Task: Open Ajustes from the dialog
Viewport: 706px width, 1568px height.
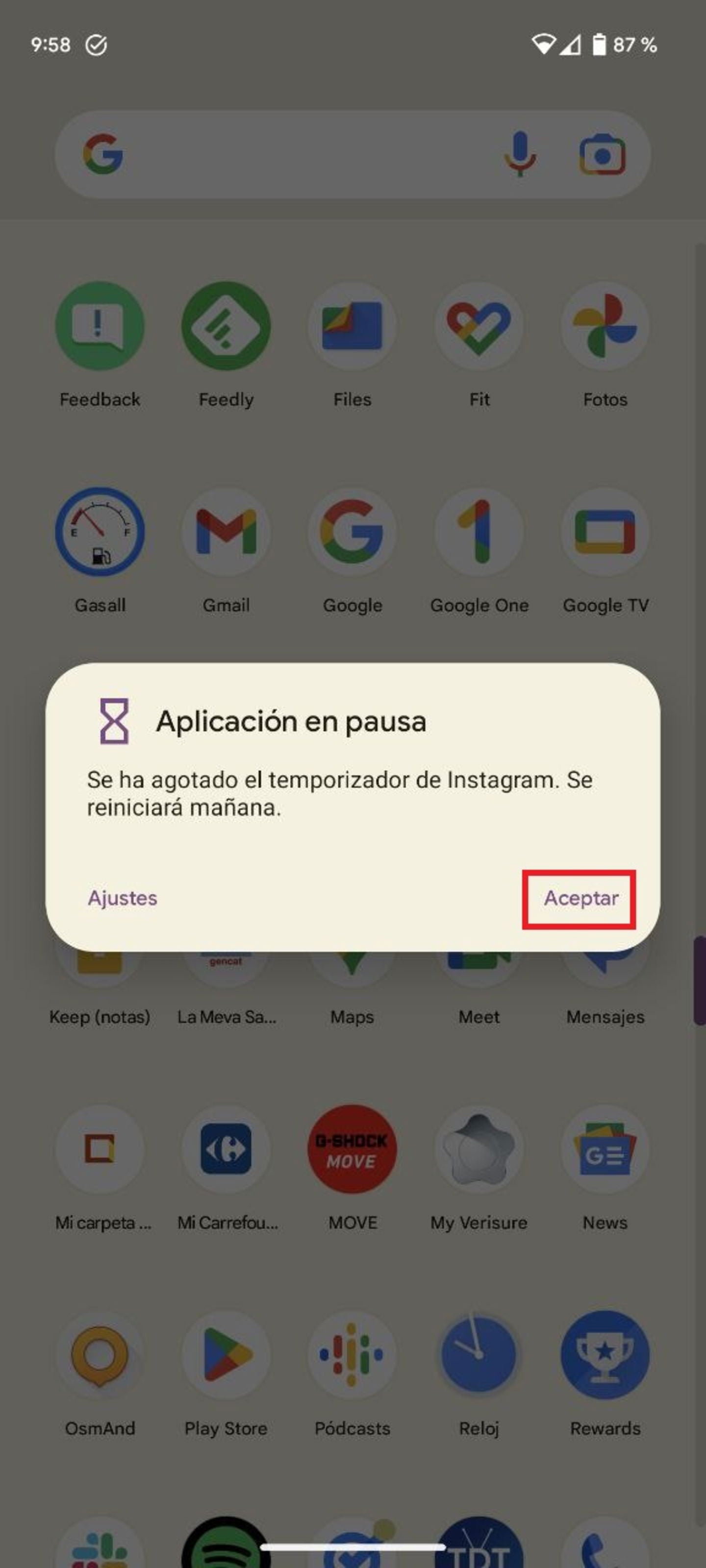Action: (x=123, y=897)
